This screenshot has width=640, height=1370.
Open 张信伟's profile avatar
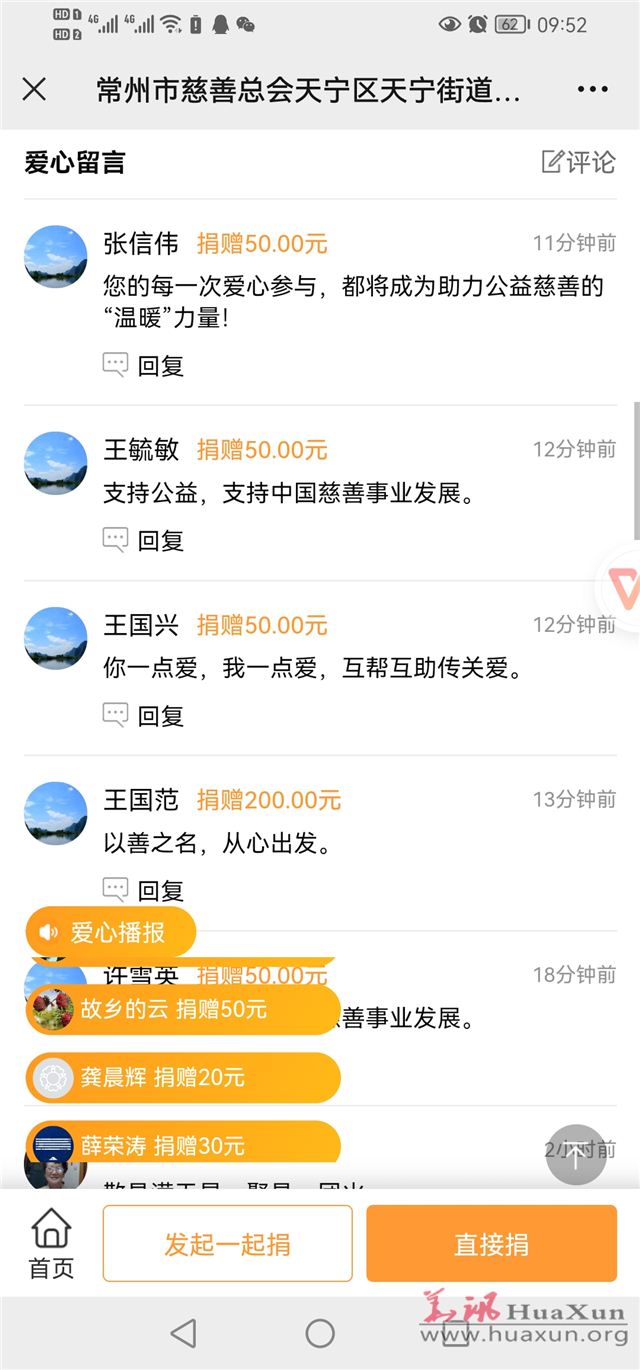point(56,257)
